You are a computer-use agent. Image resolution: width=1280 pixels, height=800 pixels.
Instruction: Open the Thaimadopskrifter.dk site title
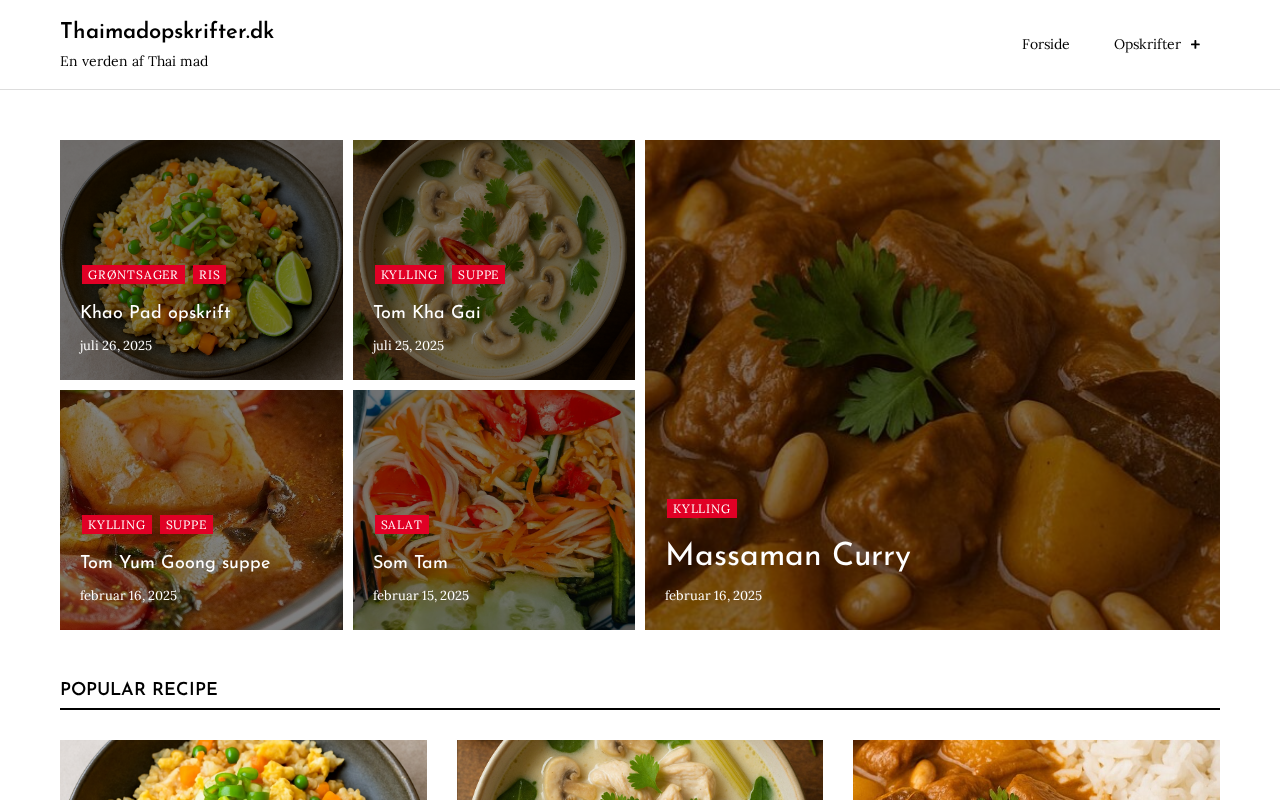pyautogui.click(x=167, y=32)
